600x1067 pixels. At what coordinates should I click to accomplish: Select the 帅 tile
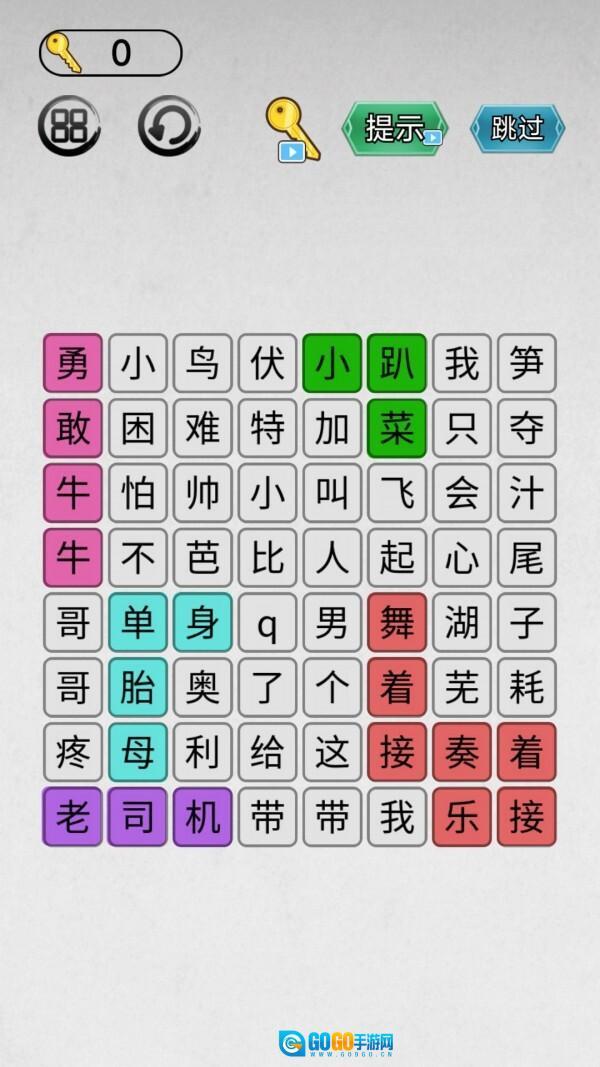pyautogui.click(x=203, y=493)
